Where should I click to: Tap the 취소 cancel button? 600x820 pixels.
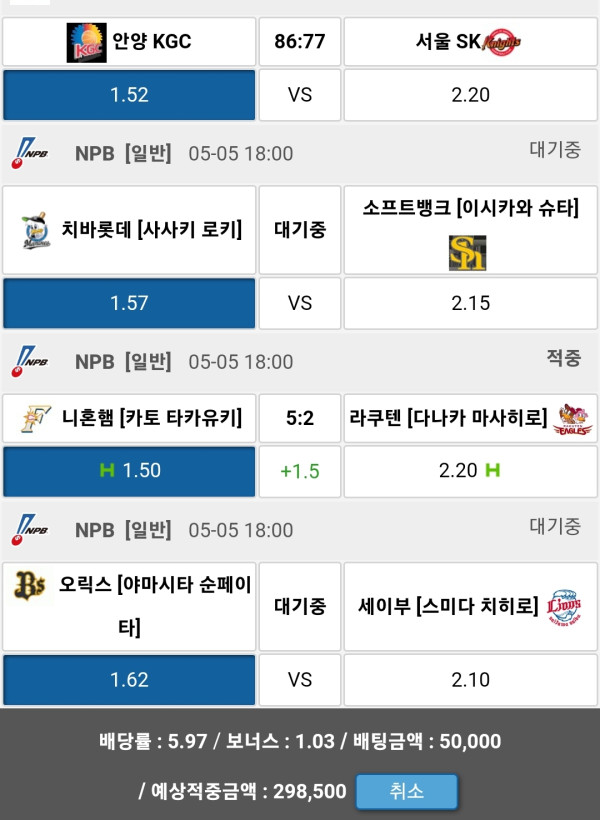[x=406, y=791]
